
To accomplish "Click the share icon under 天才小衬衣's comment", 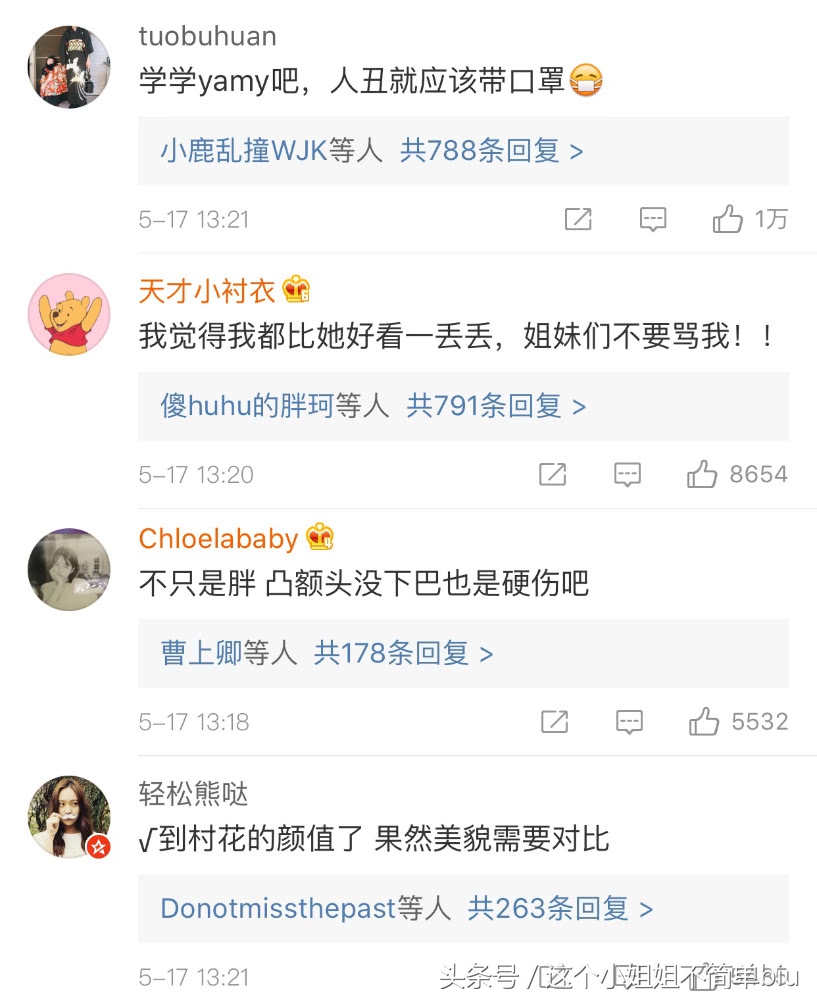I will [x=553, y=474].
